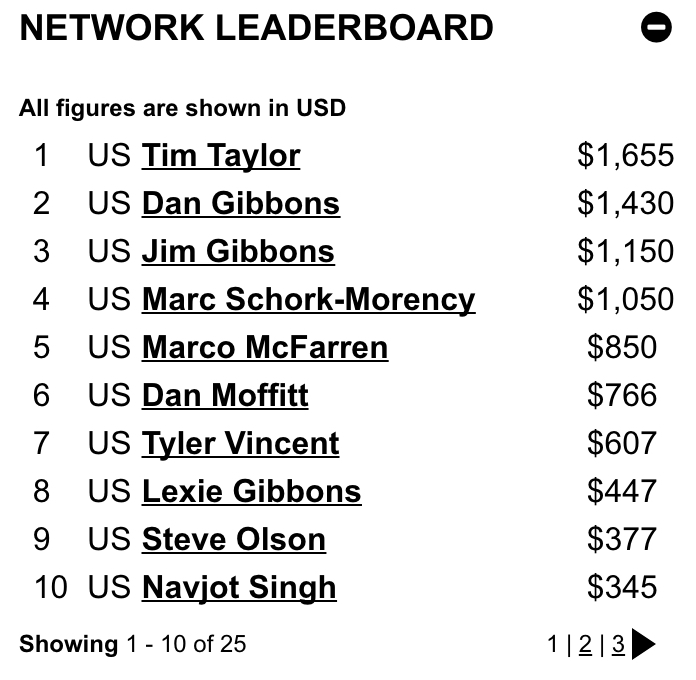Open Lexie Gibbons' profile

coord(251,492)
